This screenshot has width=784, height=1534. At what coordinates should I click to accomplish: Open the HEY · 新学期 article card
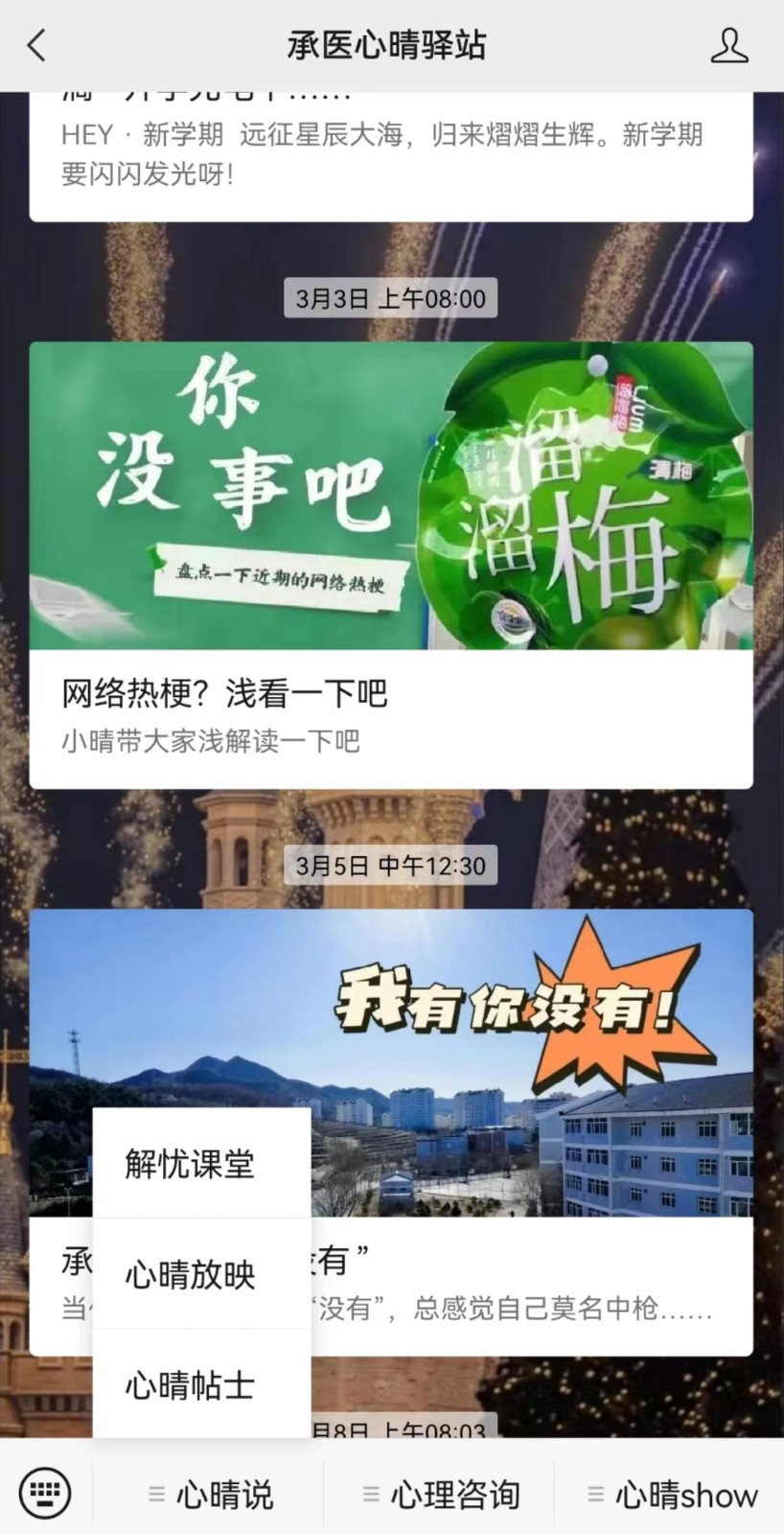pos(391,153)
